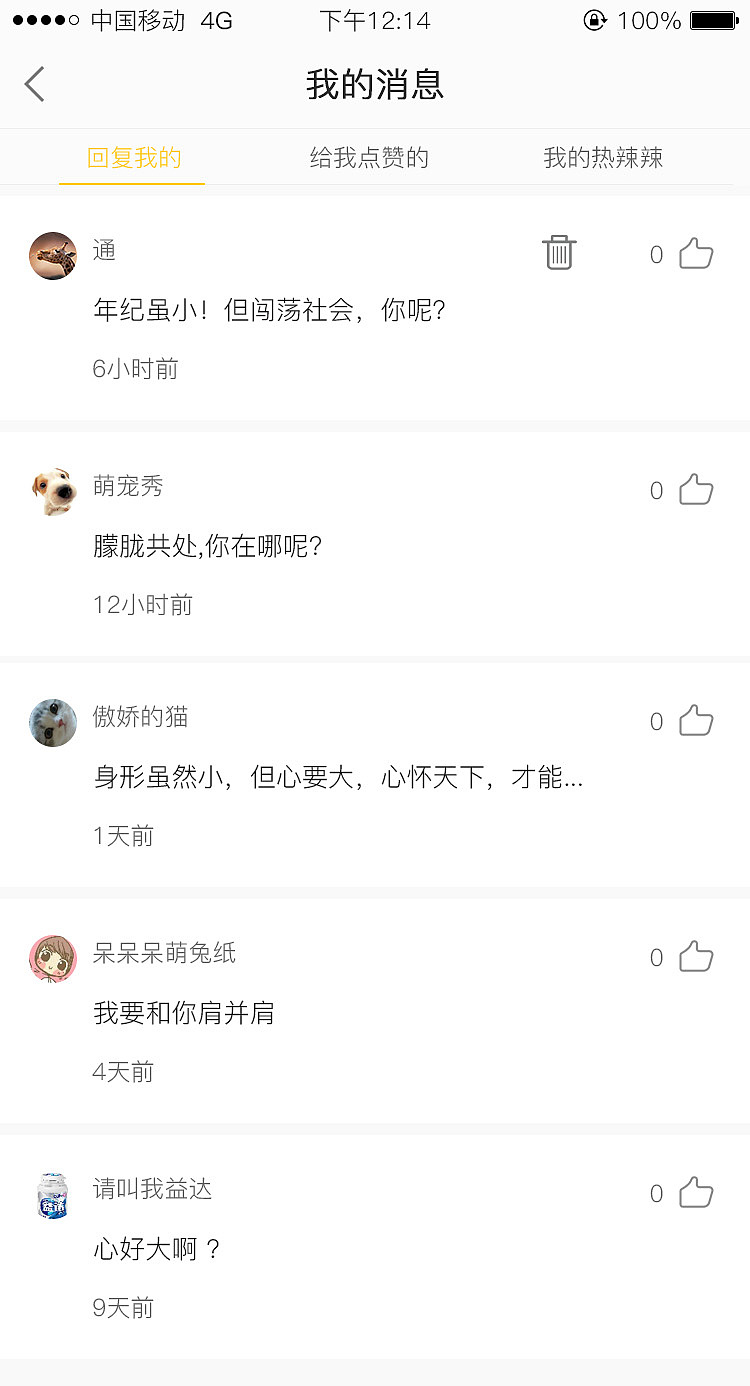Tap the thumbs-up beside 傲娇的猫's comment
This screenshot has height=1386, width=750.
[x=692, y=720]
